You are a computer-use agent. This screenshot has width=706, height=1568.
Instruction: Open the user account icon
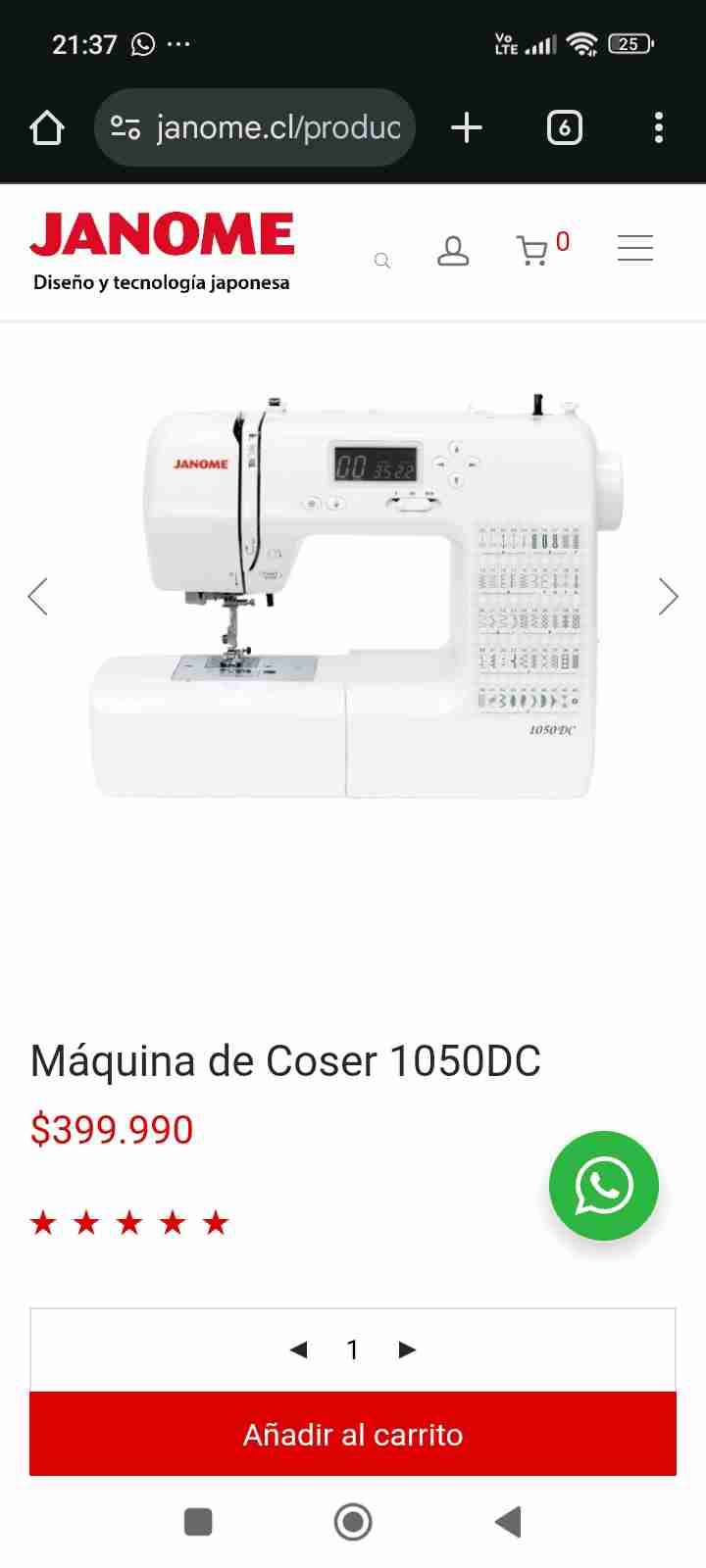click(453, 252)
